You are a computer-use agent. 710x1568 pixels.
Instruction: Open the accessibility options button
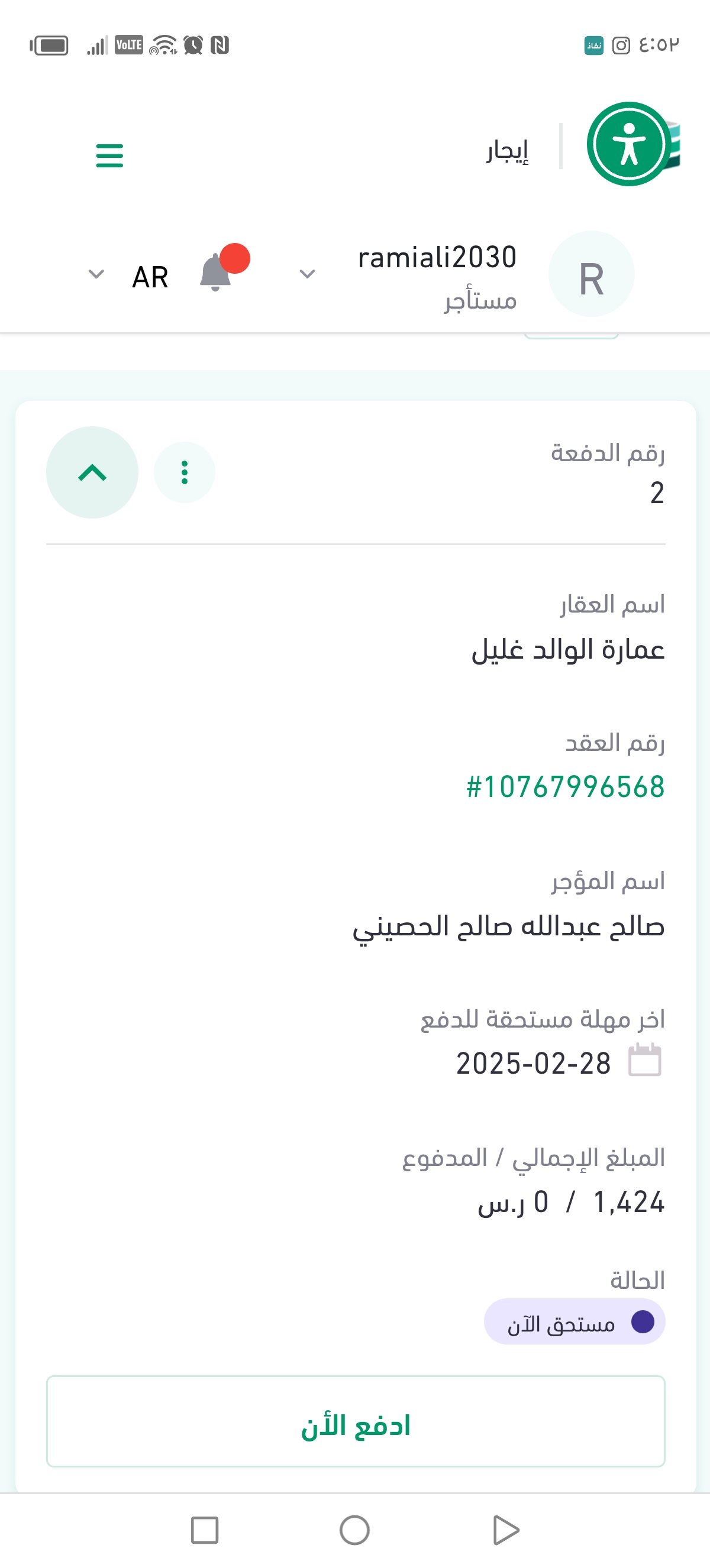(x=628, y=144)
